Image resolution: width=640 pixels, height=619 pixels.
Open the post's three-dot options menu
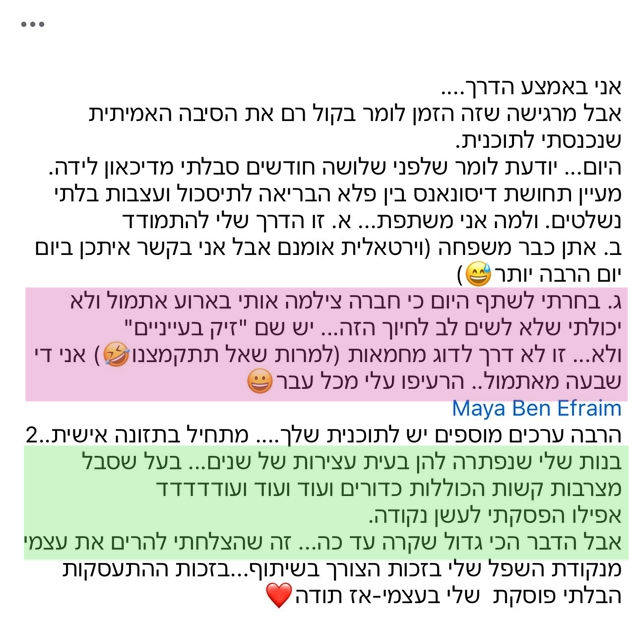pos(32,24)
